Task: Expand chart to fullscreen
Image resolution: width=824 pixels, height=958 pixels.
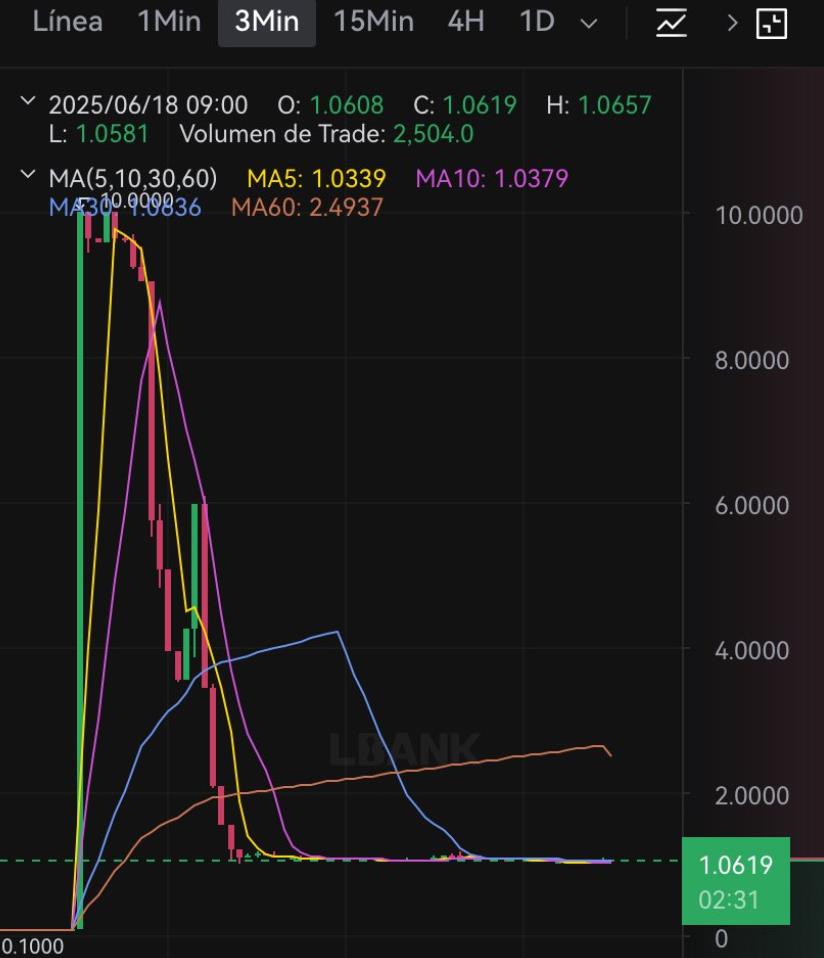Action: pyautogui.click(x=772, y=22)
